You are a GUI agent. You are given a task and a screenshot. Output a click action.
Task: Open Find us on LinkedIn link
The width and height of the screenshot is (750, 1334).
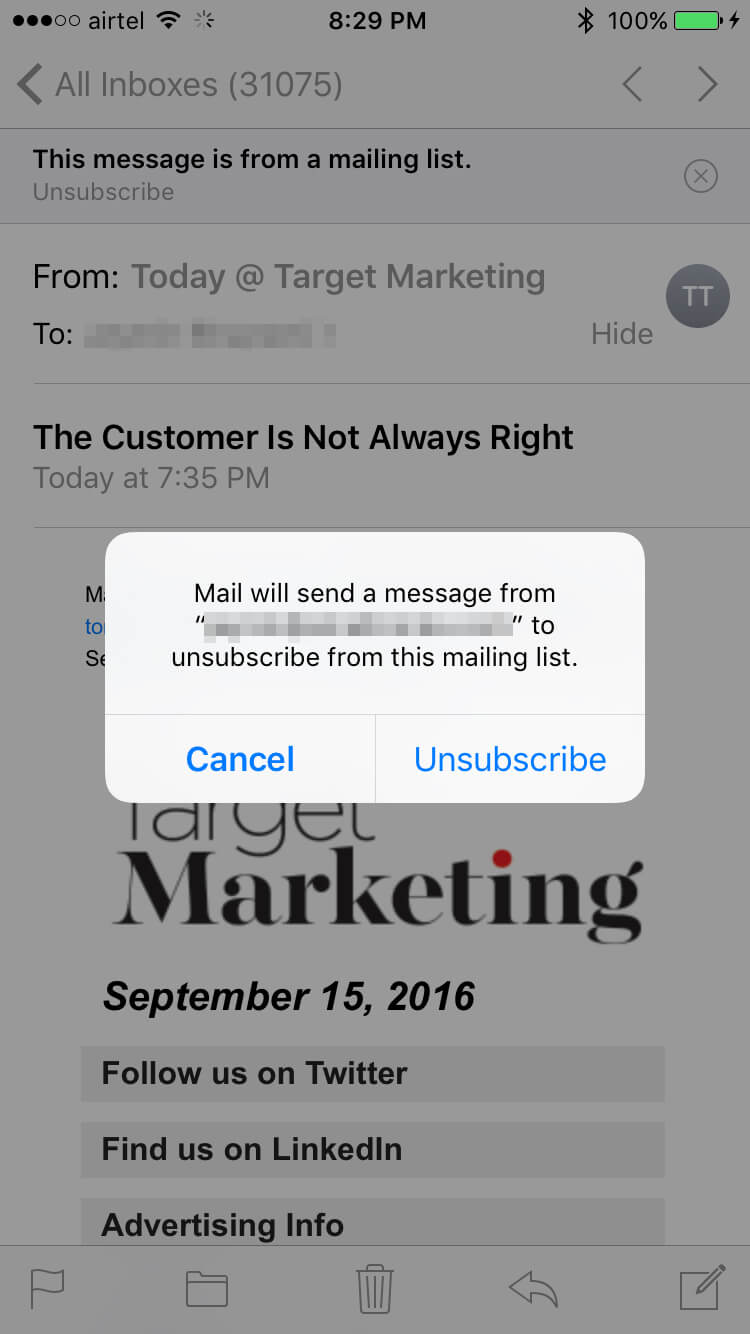pos(372,1149)
